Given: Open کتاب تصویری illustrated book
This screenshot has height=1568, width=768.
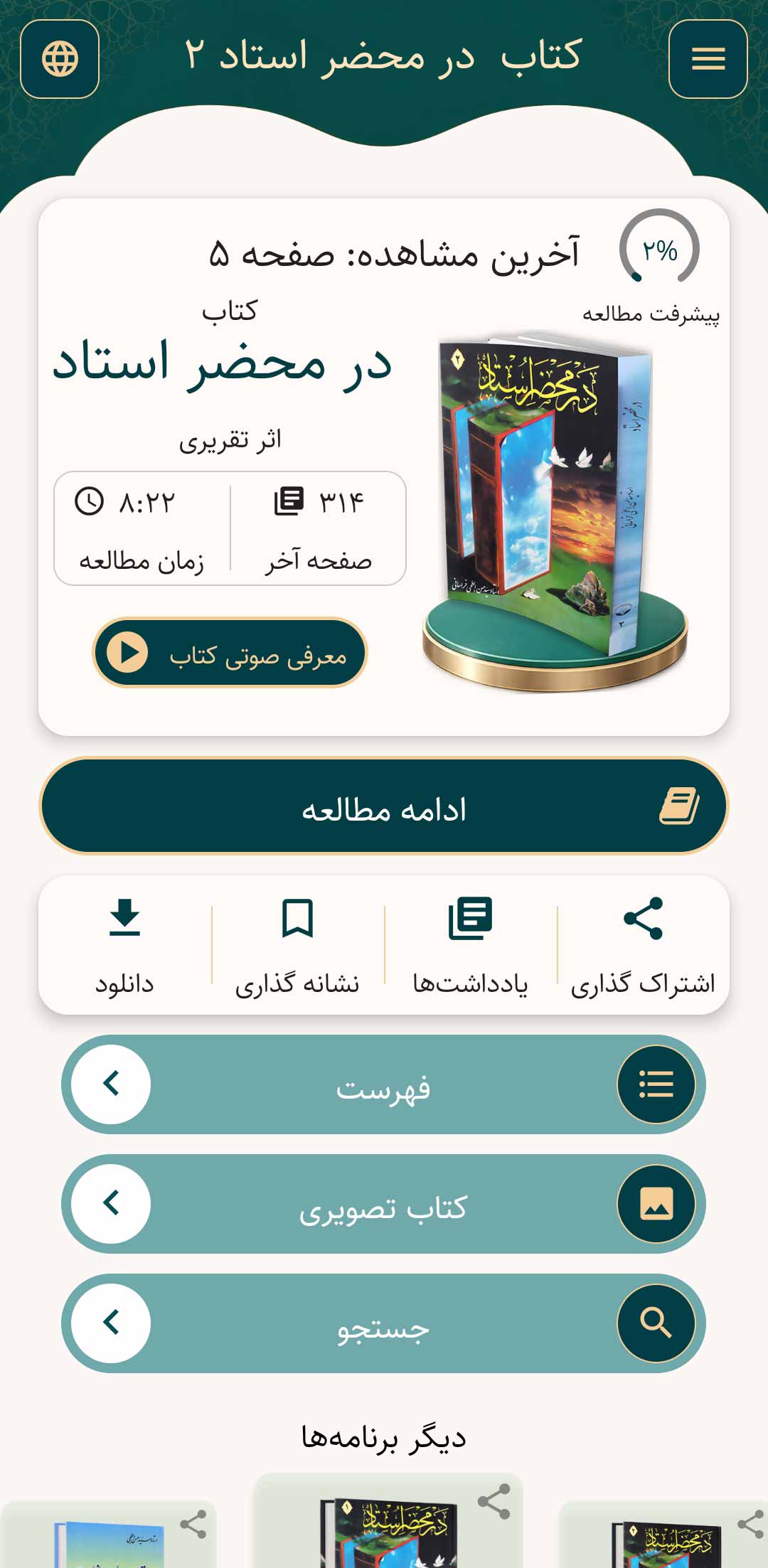Looking at the screenshot, I should [x=384, y=1204].
